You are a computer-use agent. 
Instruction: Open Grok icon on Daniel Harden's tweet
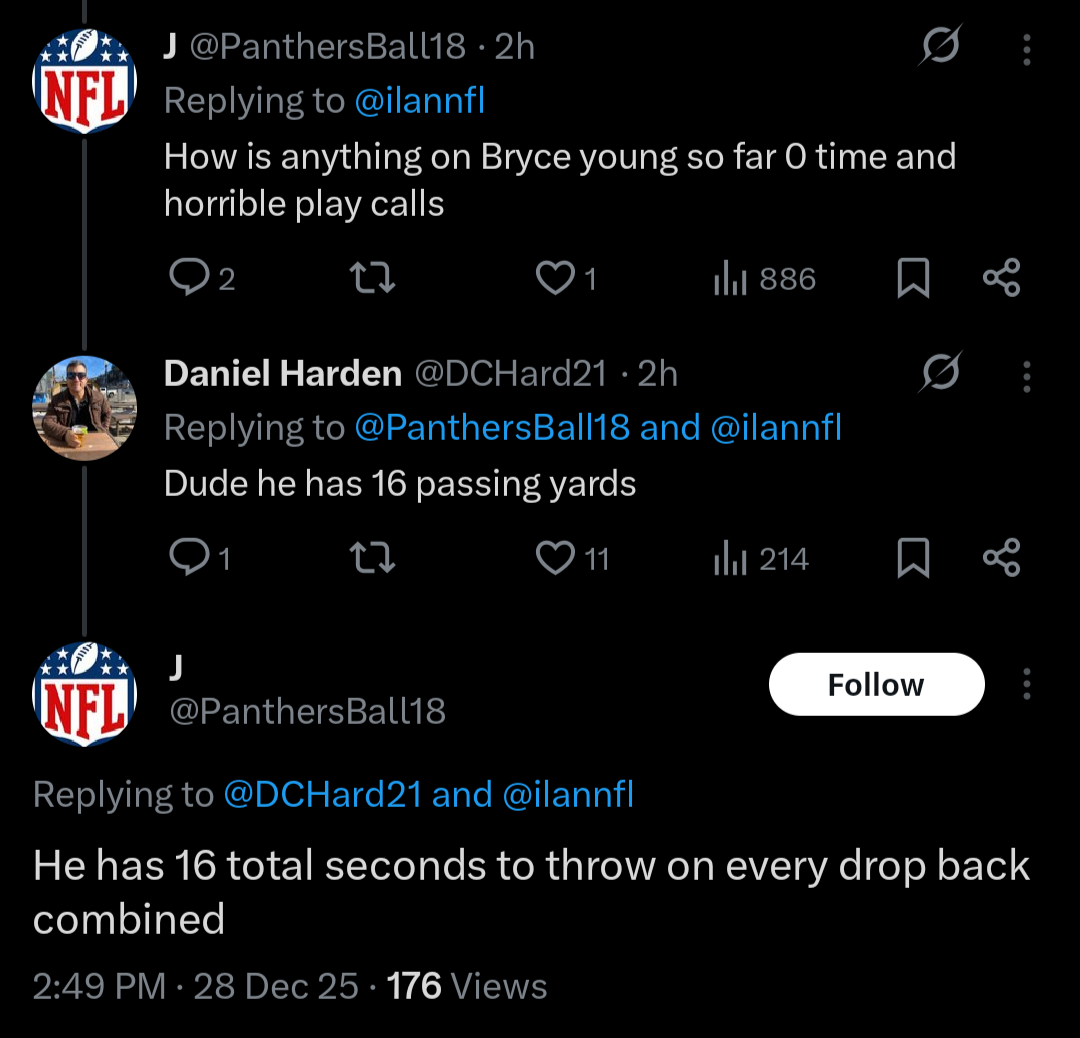coord(941,373)
